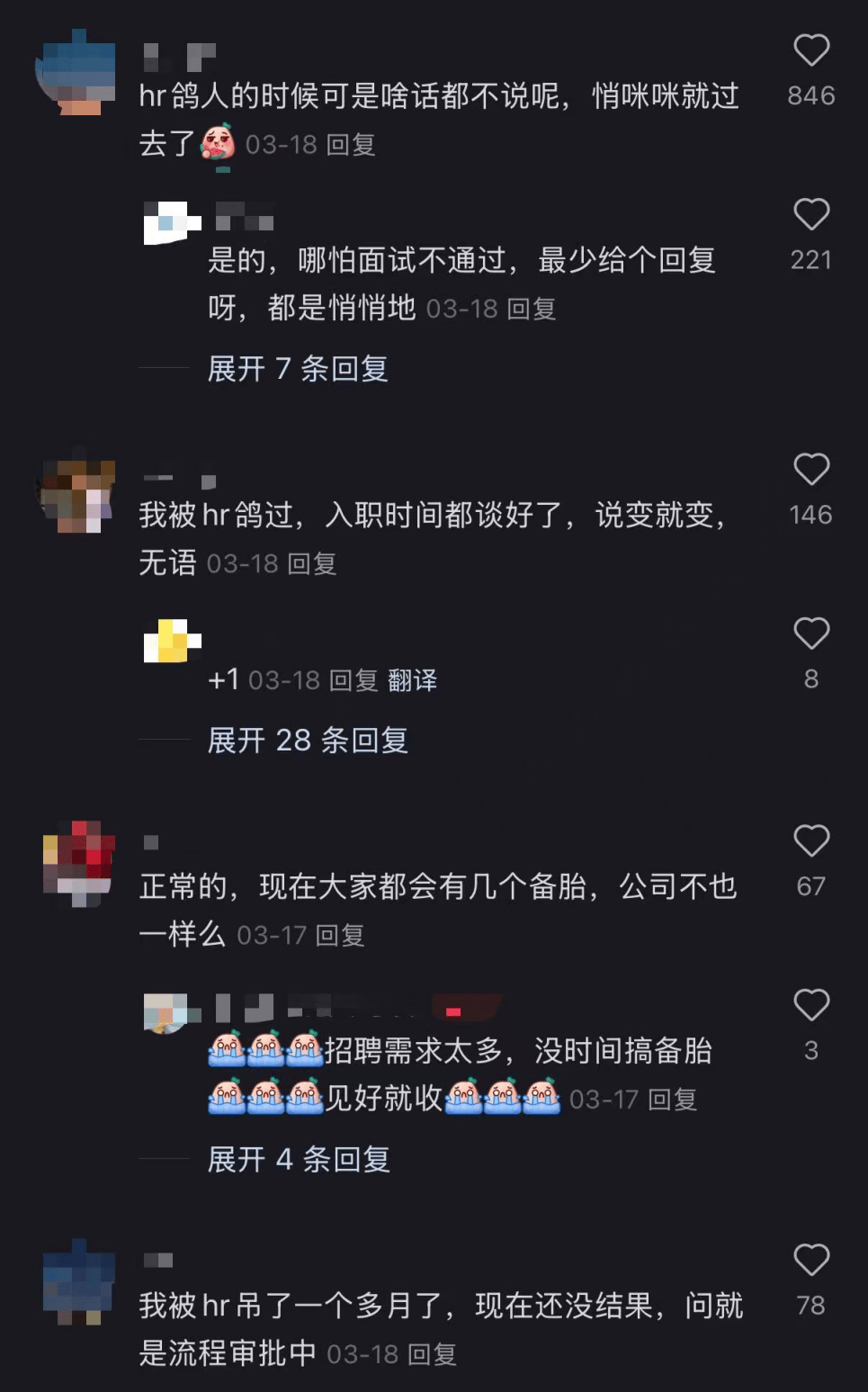Open 翻译 to translate the '+1' reply
The image size is (868, 1392).
pos(414,680)
